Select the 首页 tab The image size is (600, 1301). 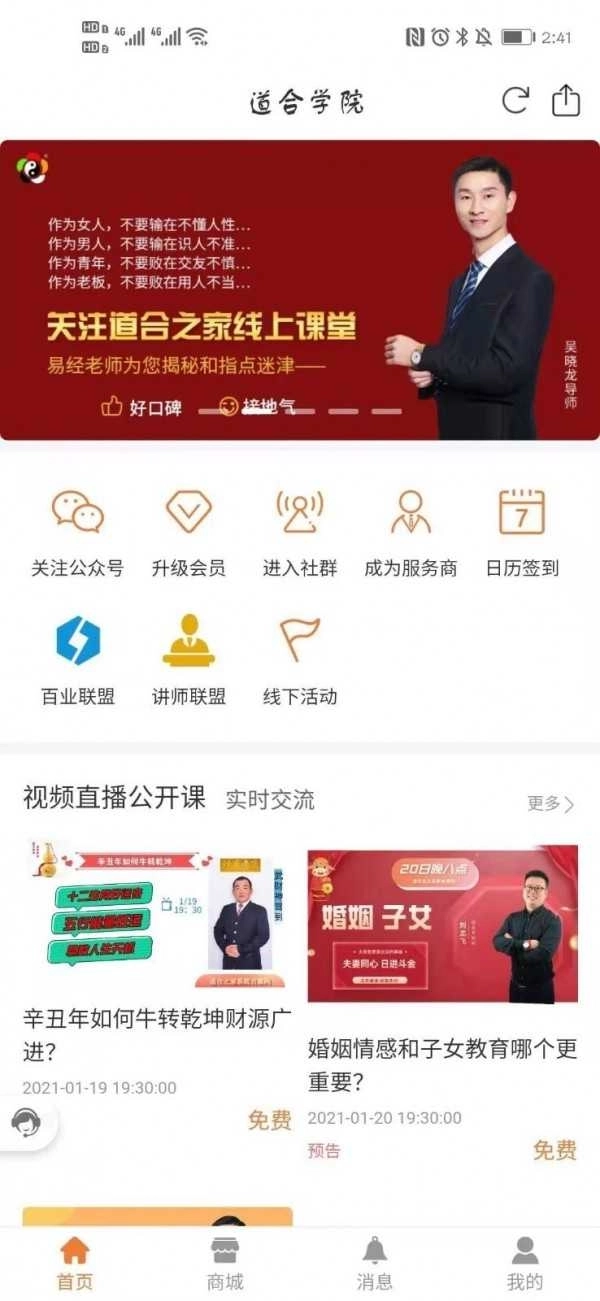[75, 1264]
